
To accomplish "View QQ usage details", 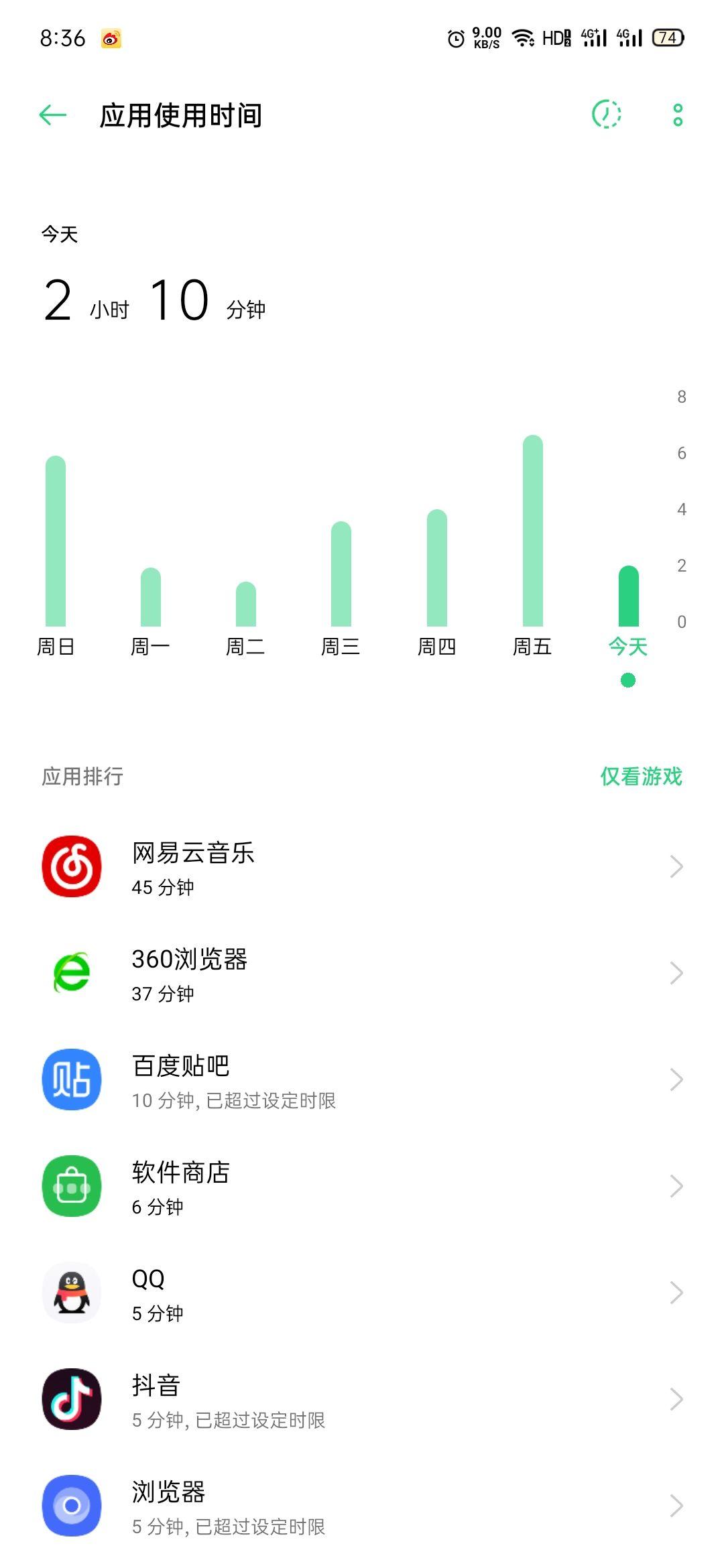I will (x=362, y=1293).
